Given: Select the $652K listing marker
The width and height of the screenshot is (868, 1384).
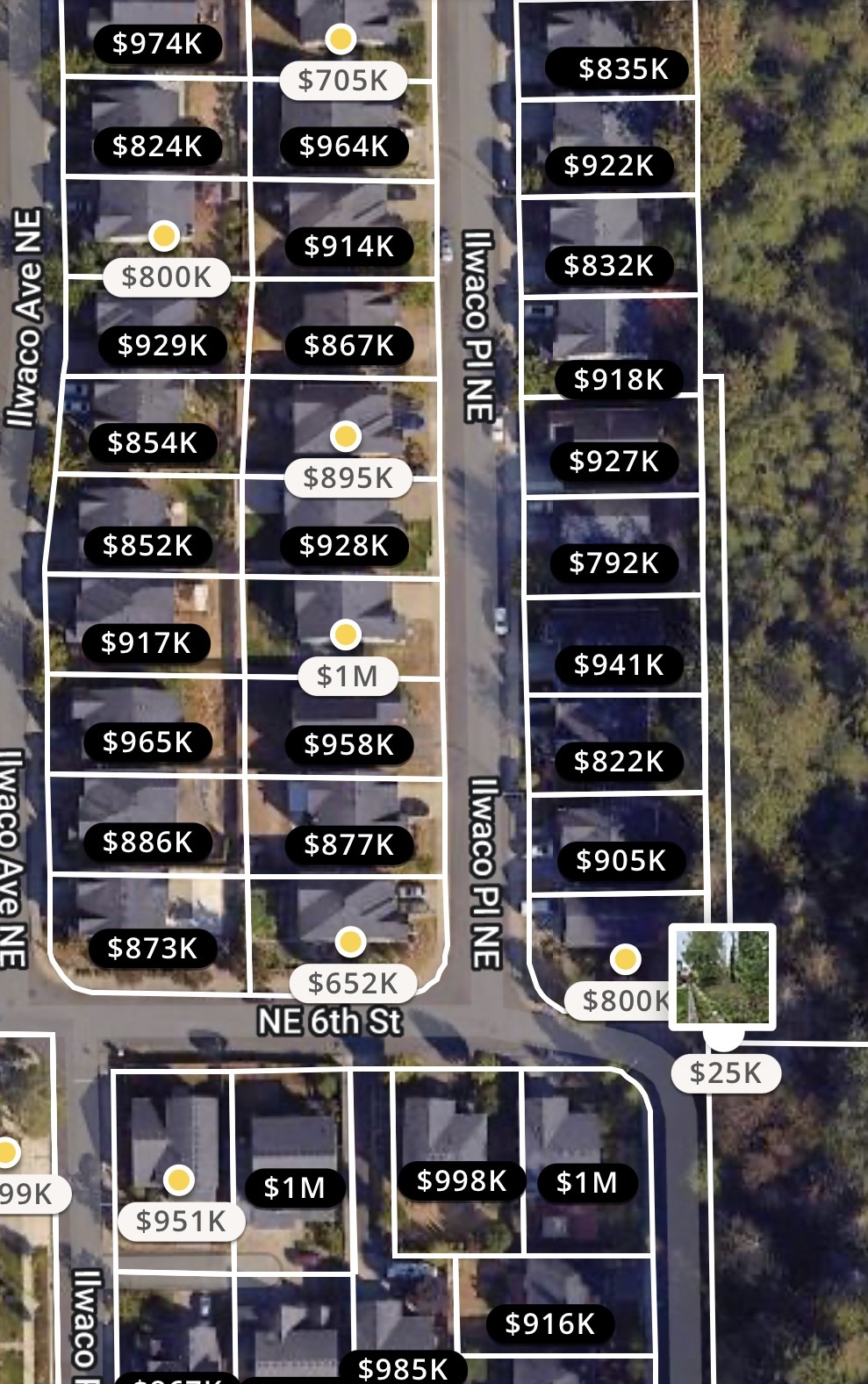Looking at the screenshot, I should click(353, 983).
